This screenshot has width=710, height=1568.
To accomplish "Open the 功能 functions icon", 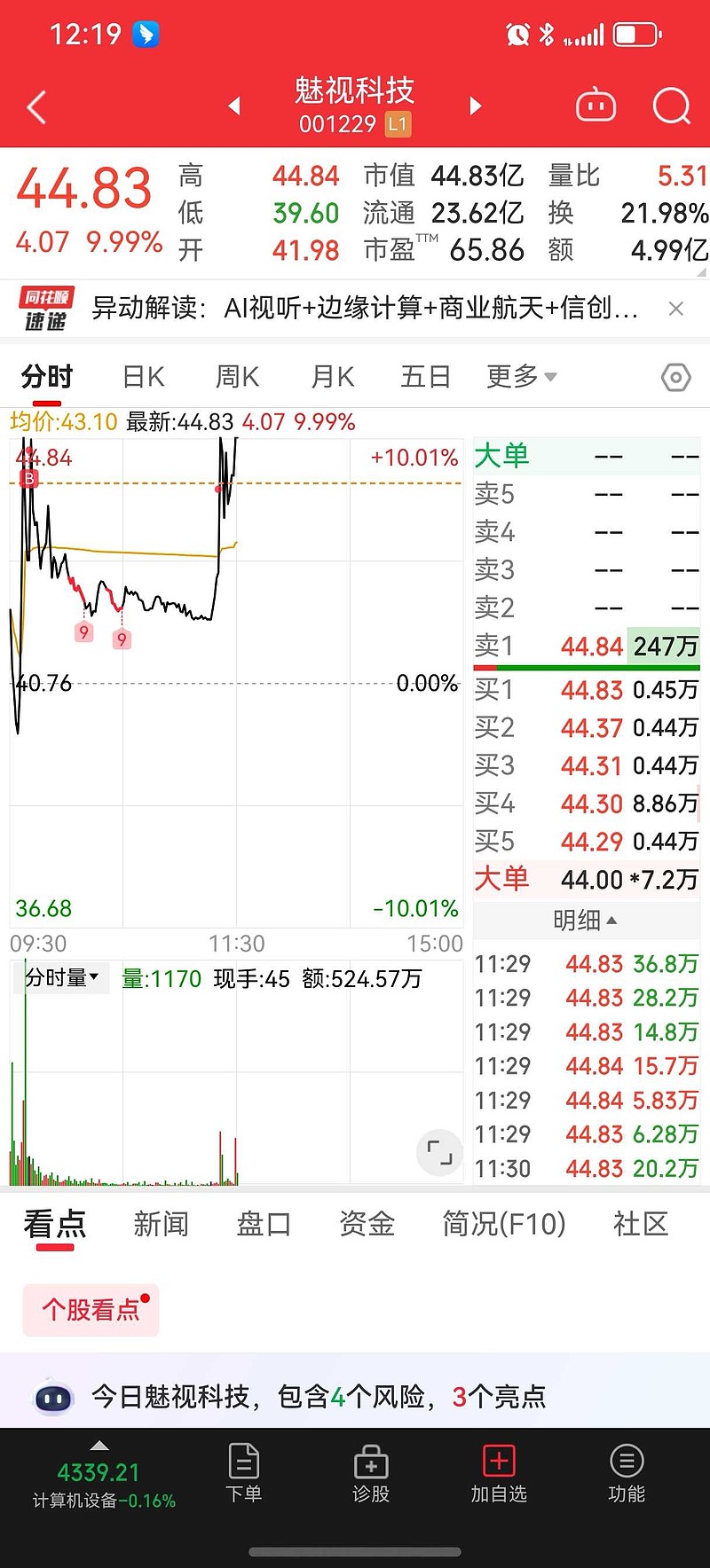I will (x=627, y=1472).
